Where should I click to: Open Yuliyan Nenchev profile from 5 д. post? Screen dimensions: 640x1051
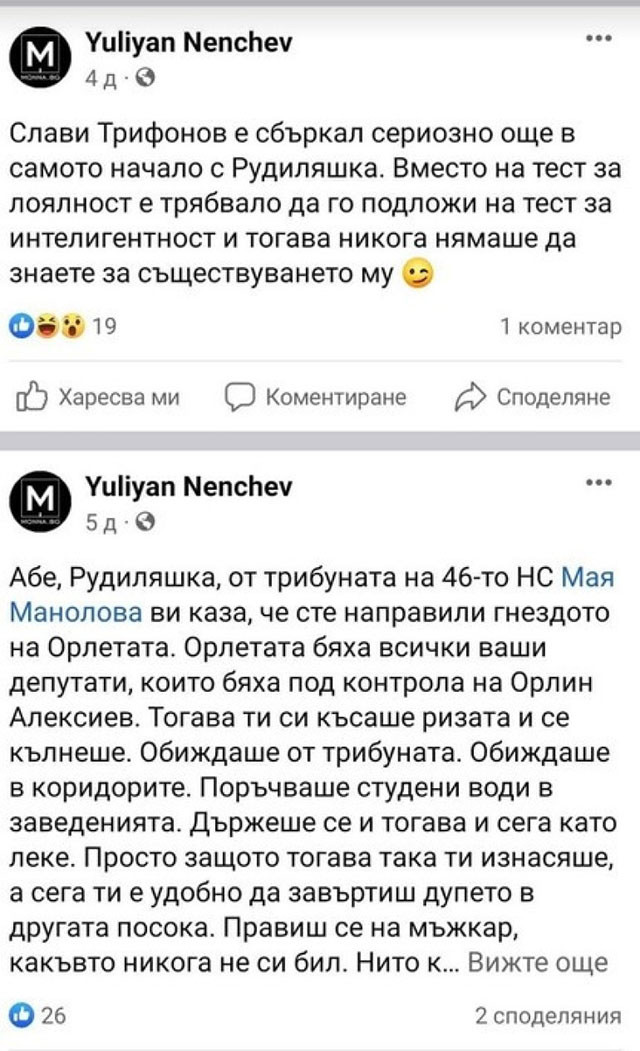click(189, 487)
